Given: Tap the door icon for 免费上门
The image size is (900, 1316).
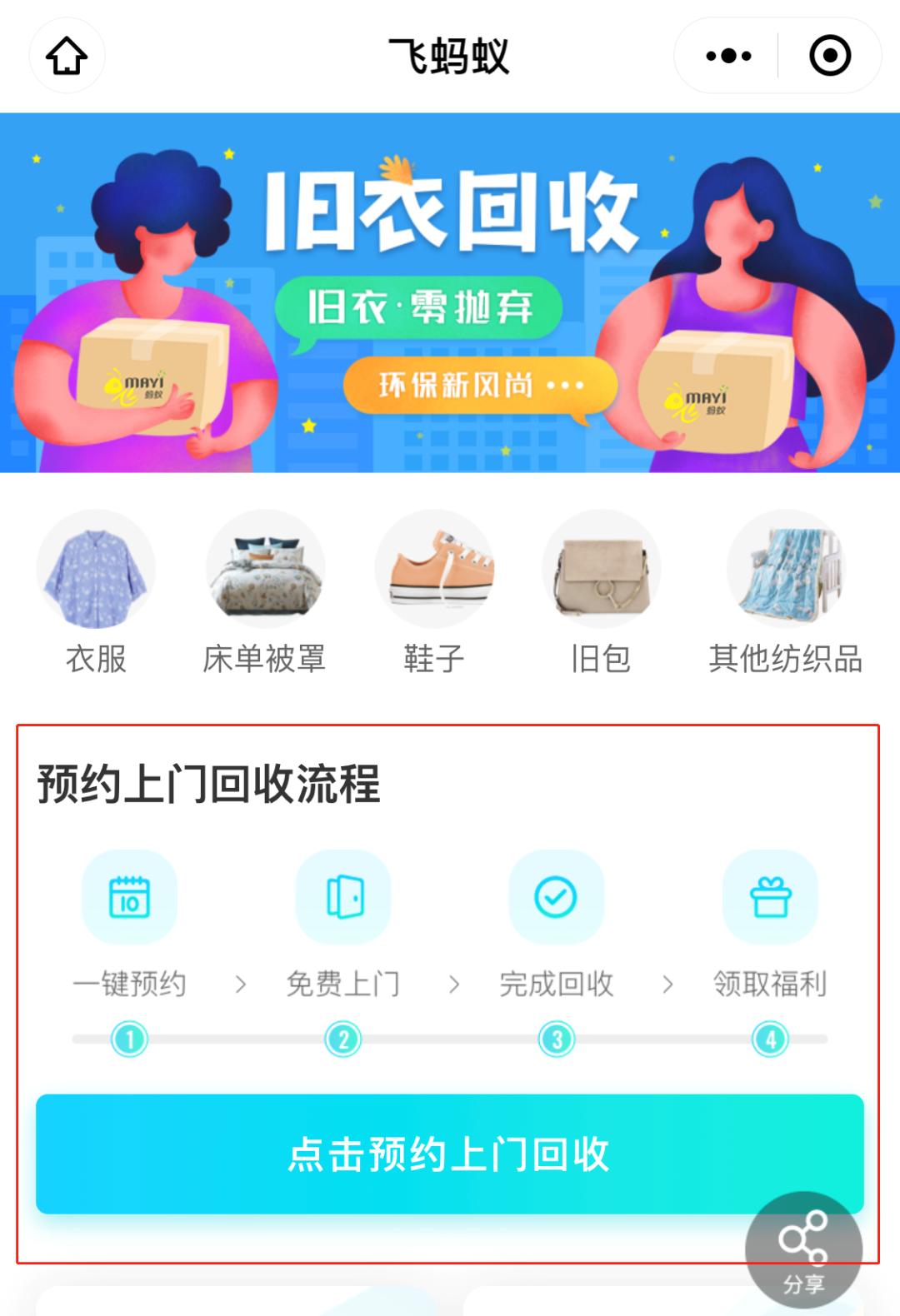Looking at the screenshot, I should pos(343,898).
